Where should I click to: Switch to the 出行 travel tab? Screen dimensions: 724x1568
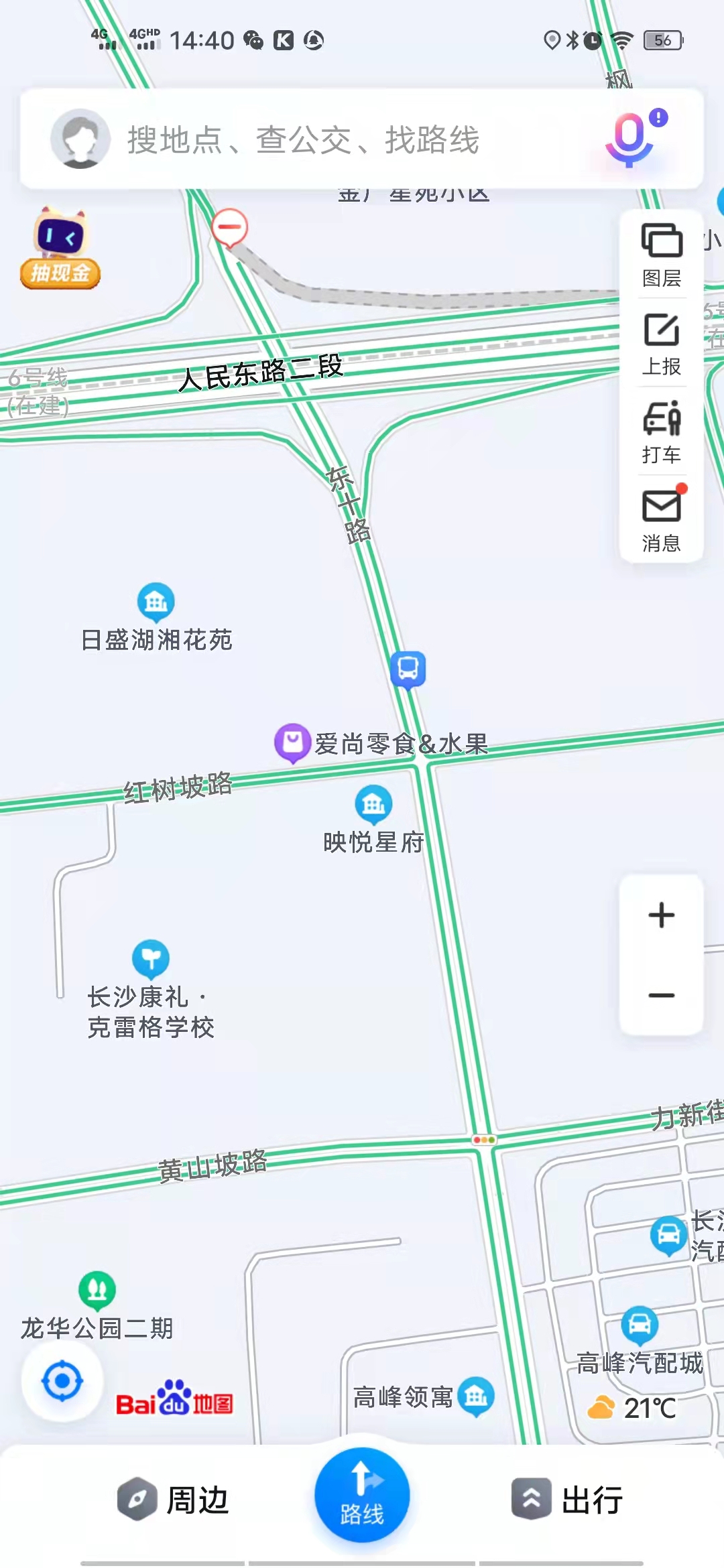click(x=567, y=1500)
